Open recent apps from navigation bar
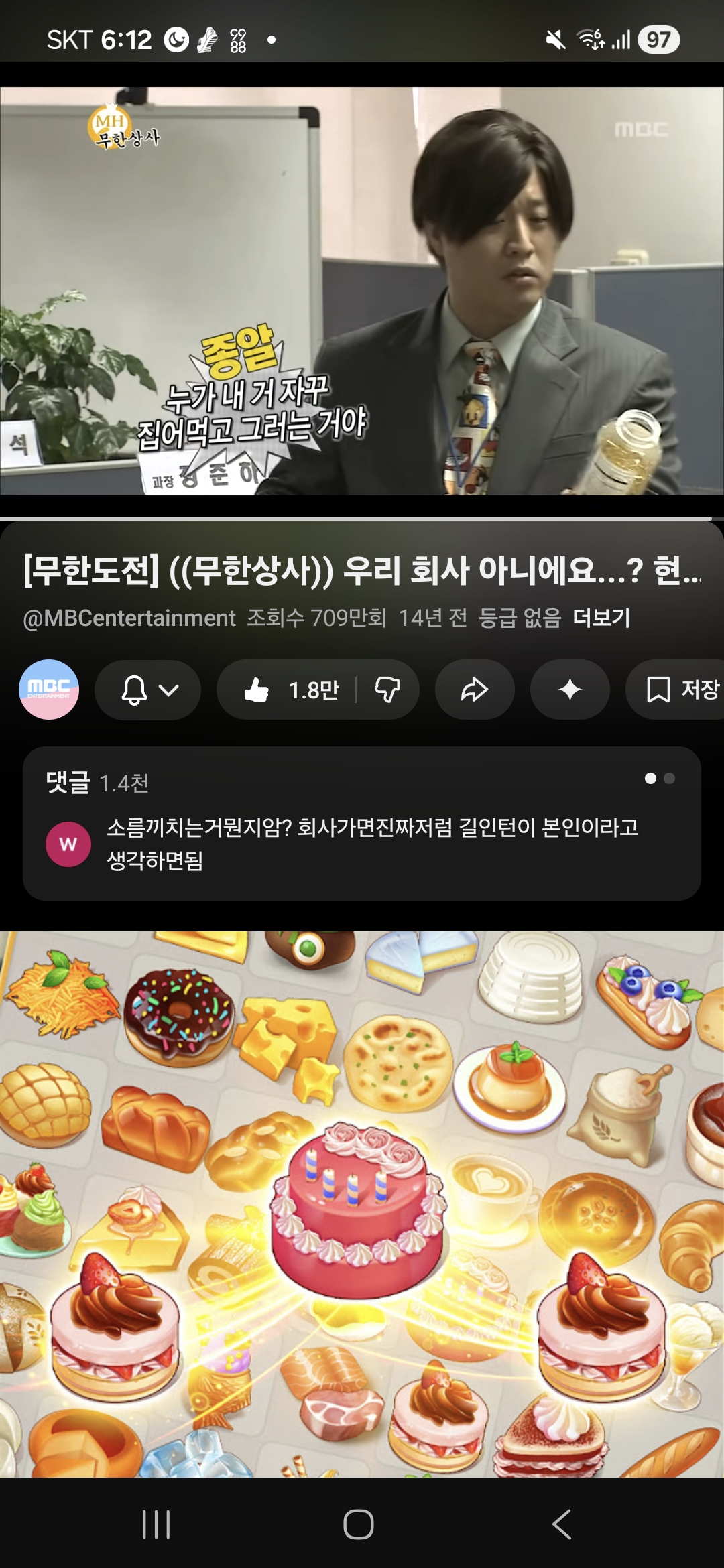The width and height of the screenshot is (724, 1568). coord(156,1524)
